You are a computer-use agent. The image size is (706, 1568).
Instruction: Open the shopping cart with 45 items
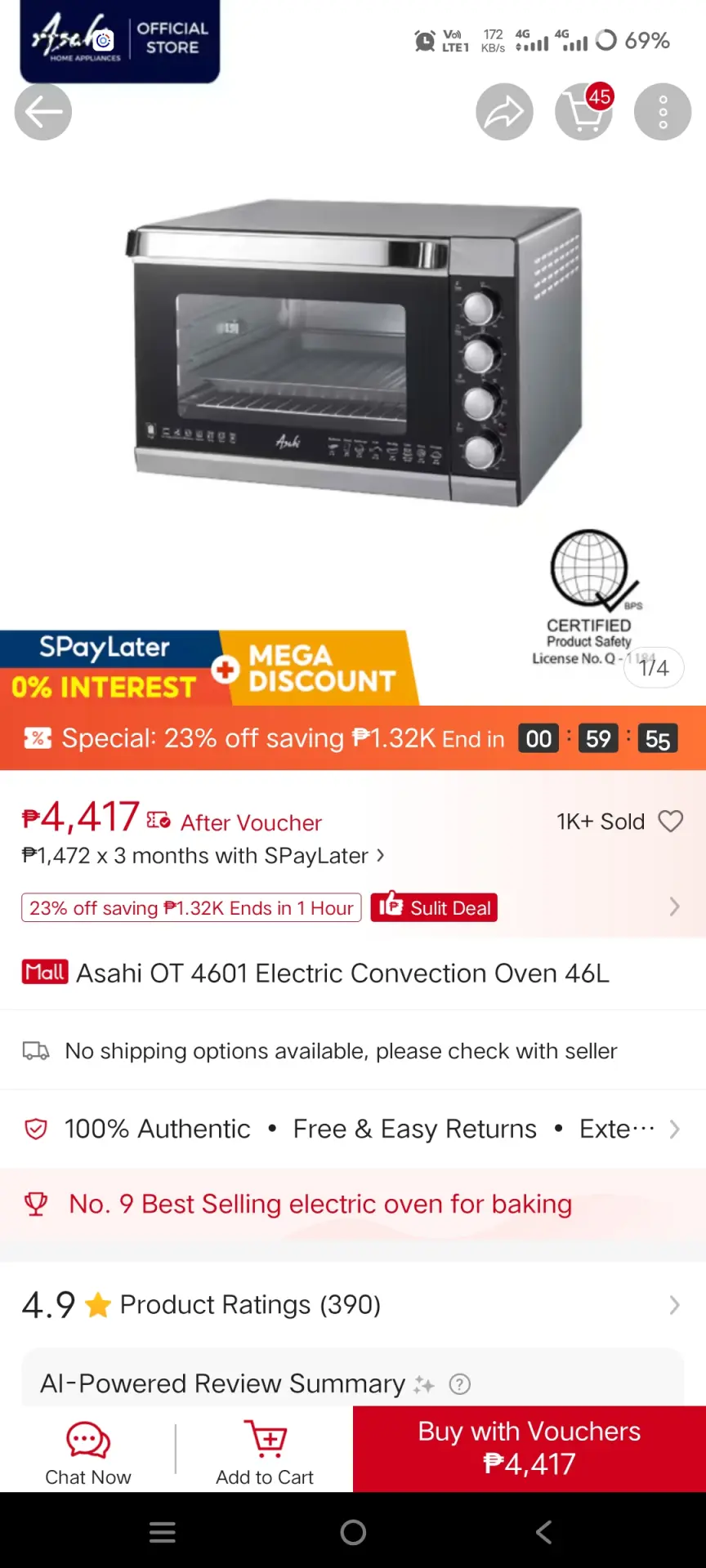click(584, 112)
